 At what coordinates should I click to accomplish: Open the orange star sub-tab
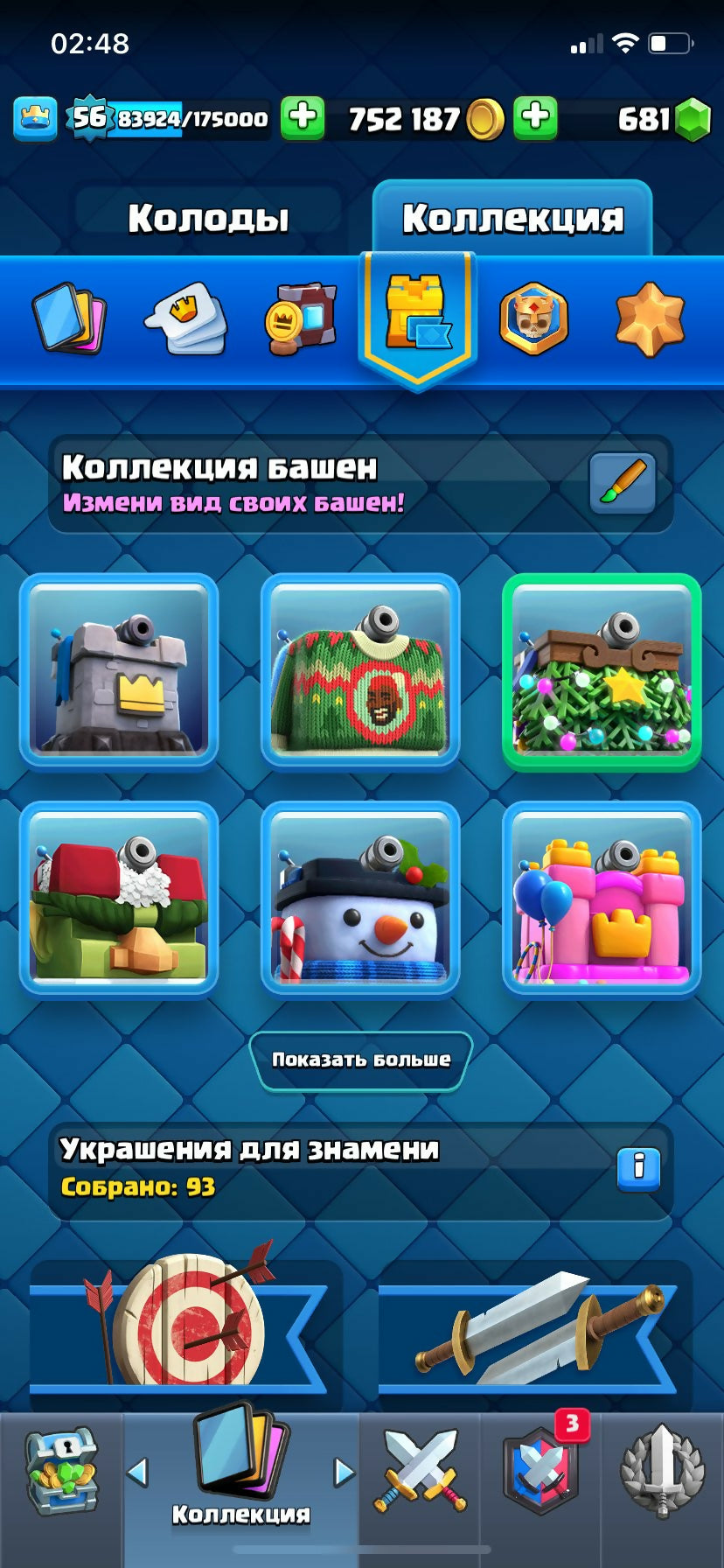click(649, 318)
